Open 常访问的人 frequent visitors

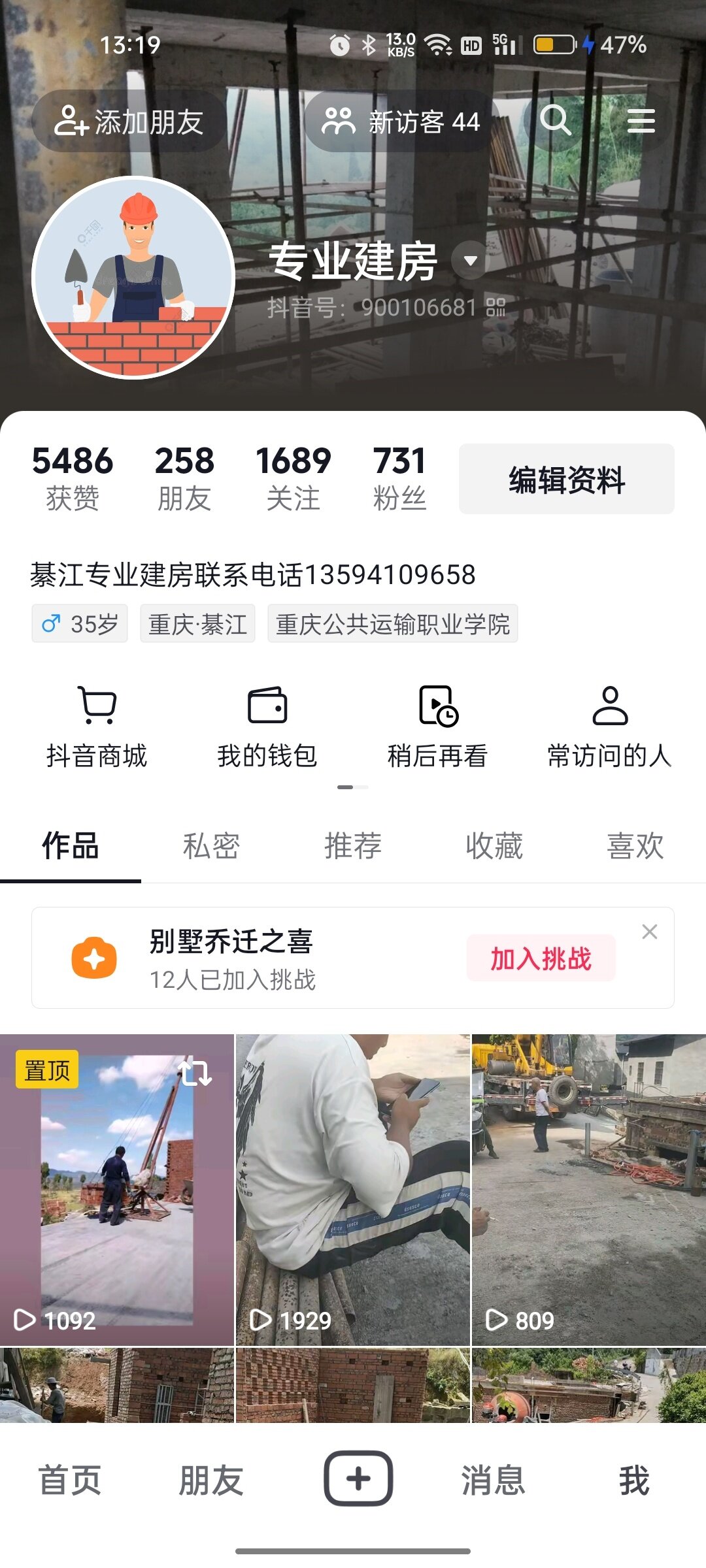tap(609, 727)
